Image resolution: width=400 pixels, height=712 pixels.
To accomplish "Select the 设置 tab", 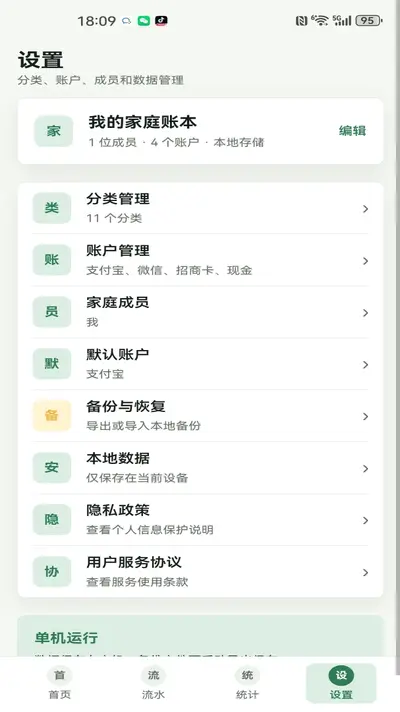I will pyautogui.click(x=341, y=683).
